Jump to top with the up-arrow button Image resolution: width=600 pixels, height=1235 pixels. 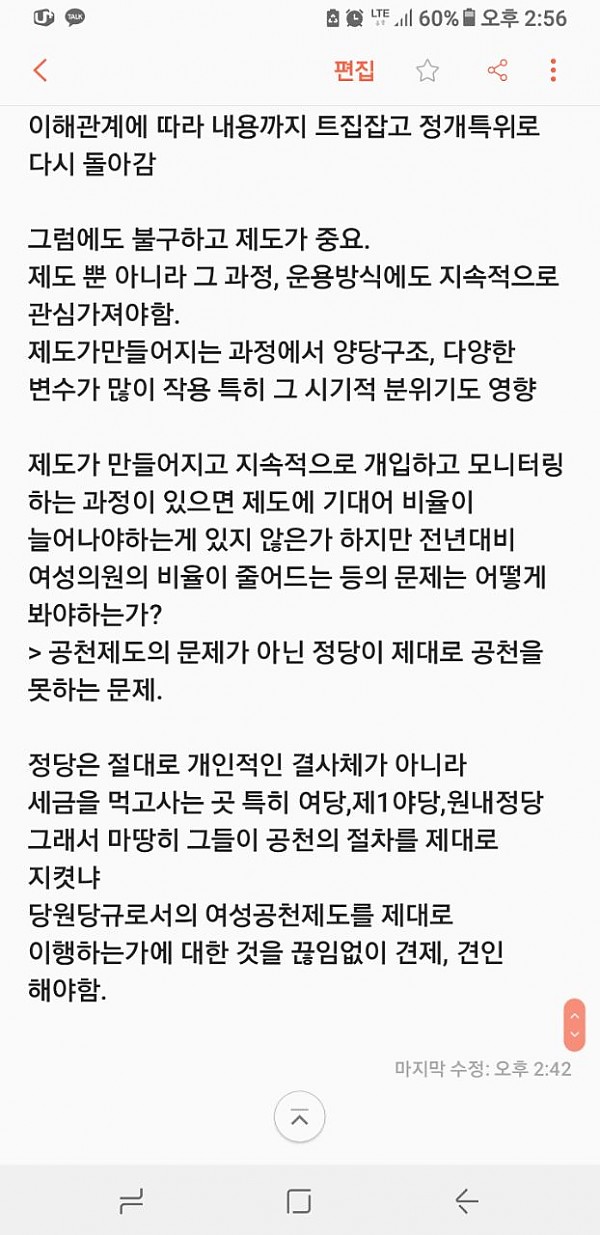click(x=299, y=1119)
